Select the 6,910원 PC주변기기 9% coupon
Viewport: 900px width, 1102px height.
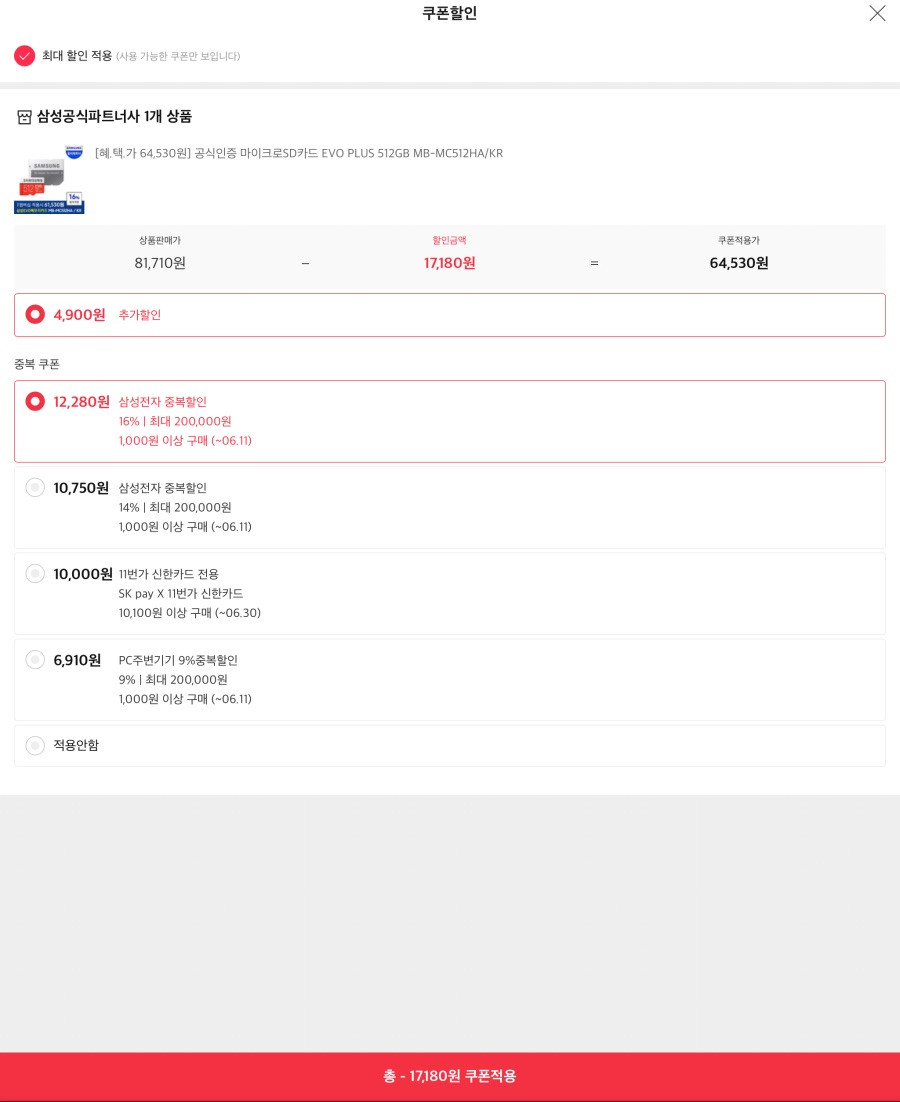(x=35, y=660)
